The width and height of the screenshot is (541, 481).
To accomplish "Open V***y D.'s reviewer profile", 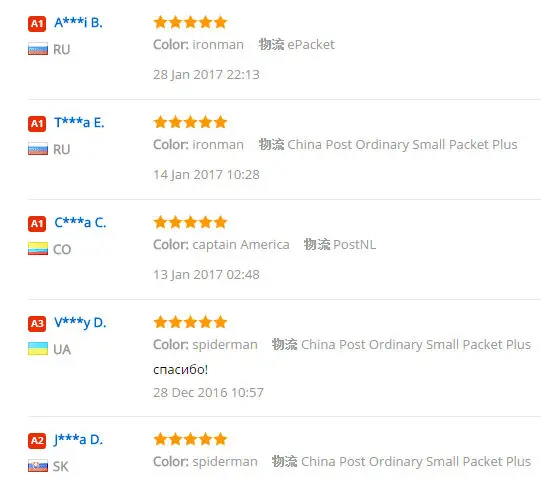I will coord(80,323).
